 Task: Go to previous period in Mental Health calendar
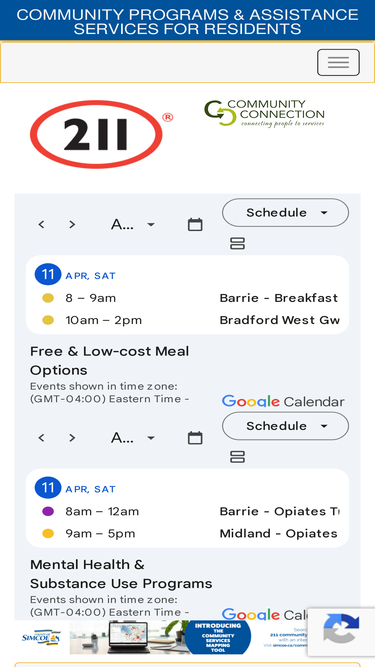click(x=41, y=438)
